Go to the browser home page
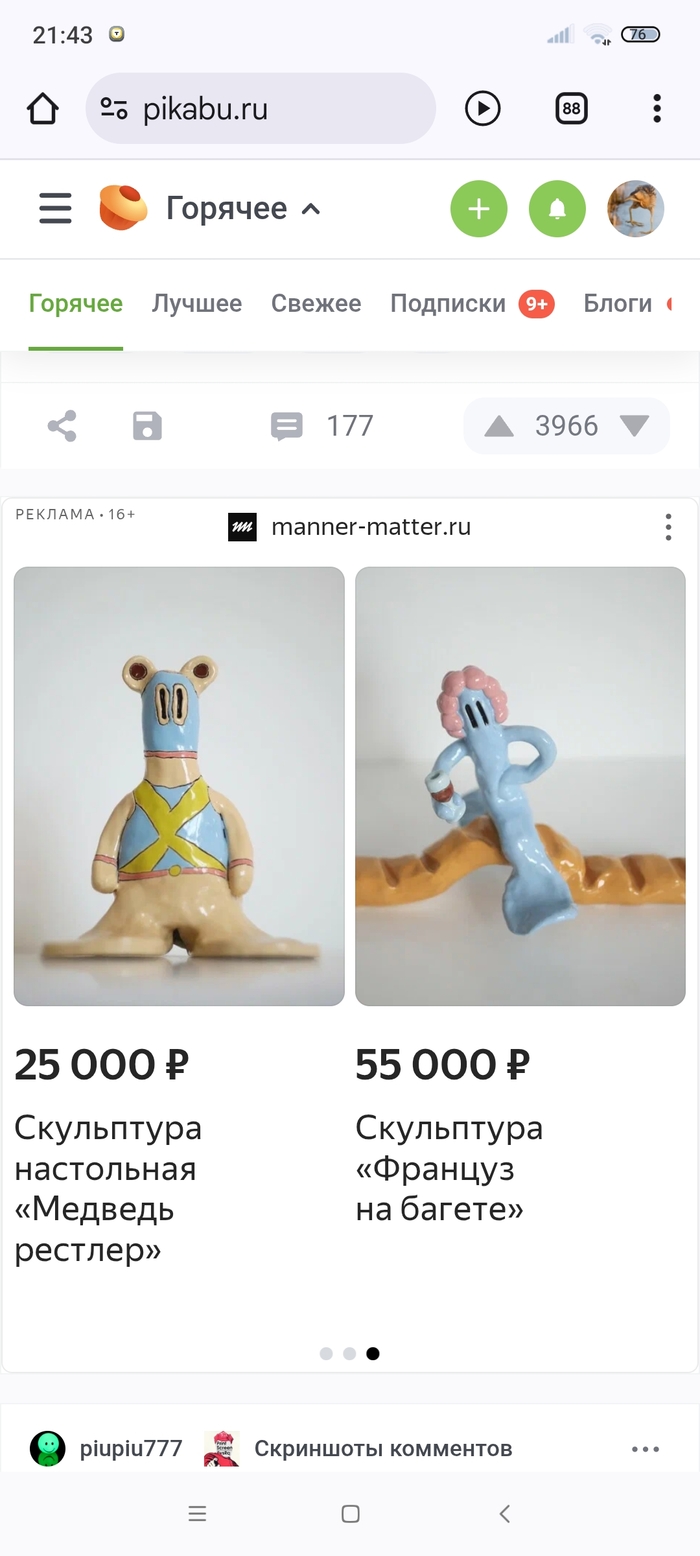Screen dimensions: 700x1556 (x=43, y=108)
